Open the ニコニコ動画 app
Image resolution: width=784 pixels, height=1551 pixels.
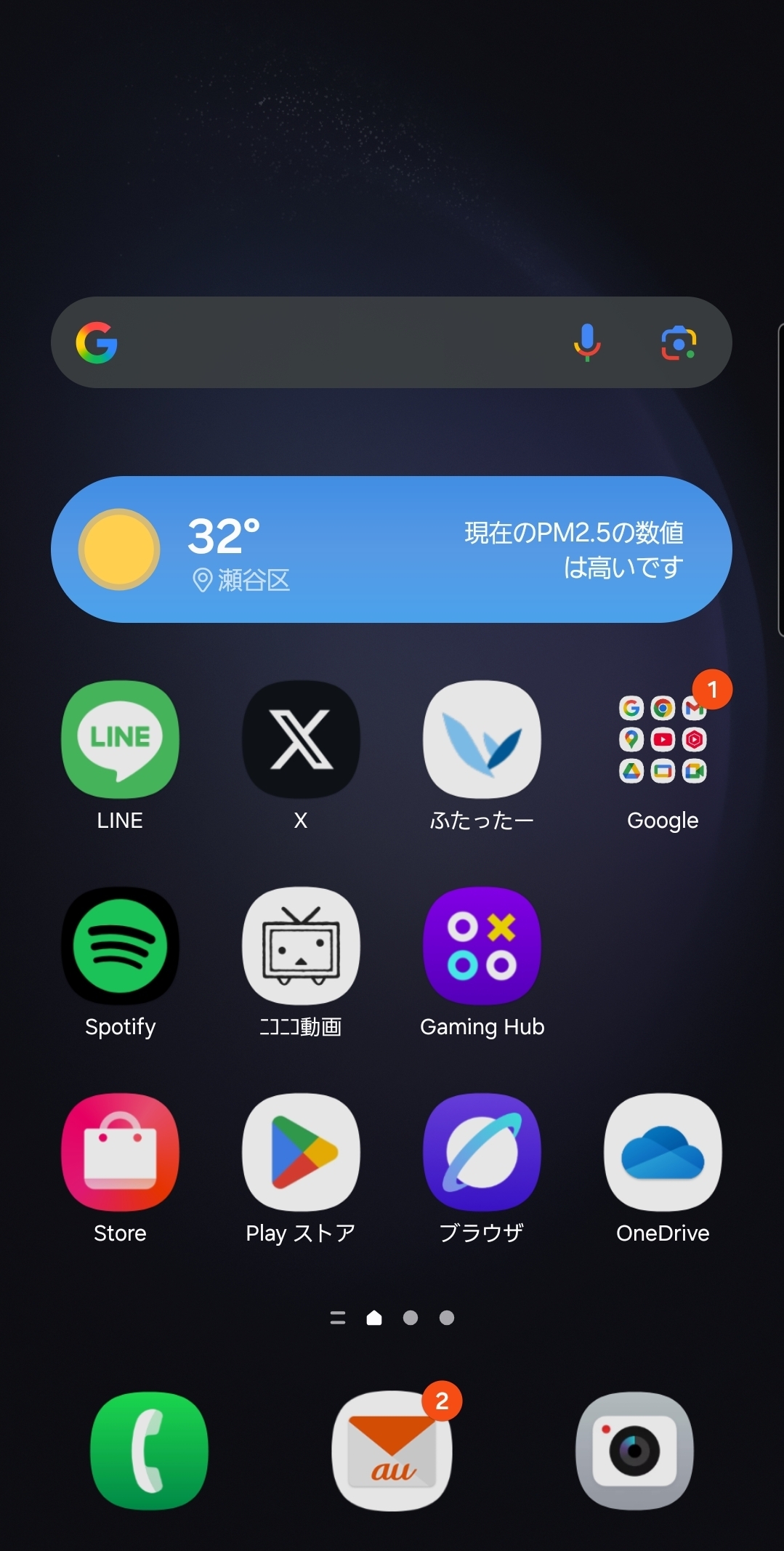coord(301,946)
